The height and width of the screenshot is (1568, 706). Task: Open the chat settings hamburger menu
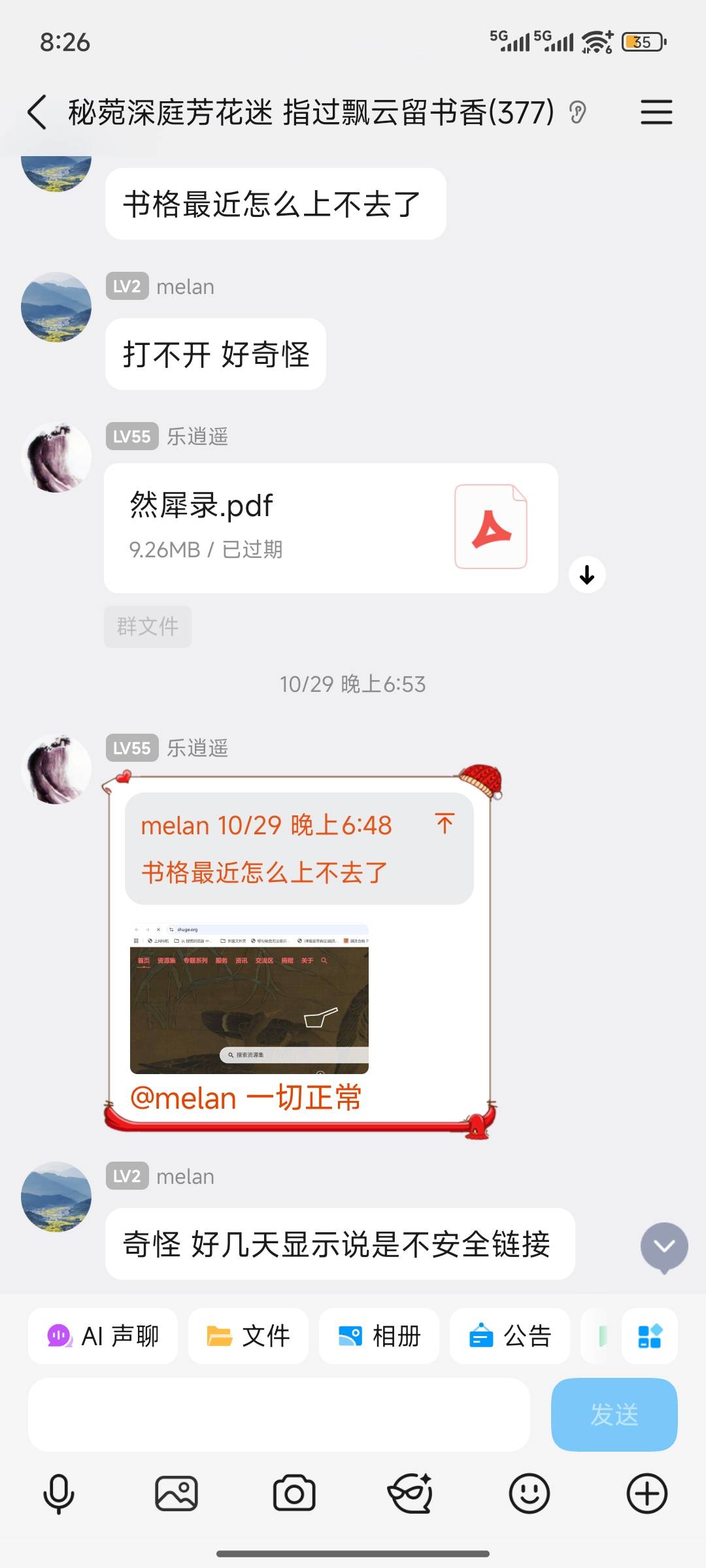click(656, 112)
